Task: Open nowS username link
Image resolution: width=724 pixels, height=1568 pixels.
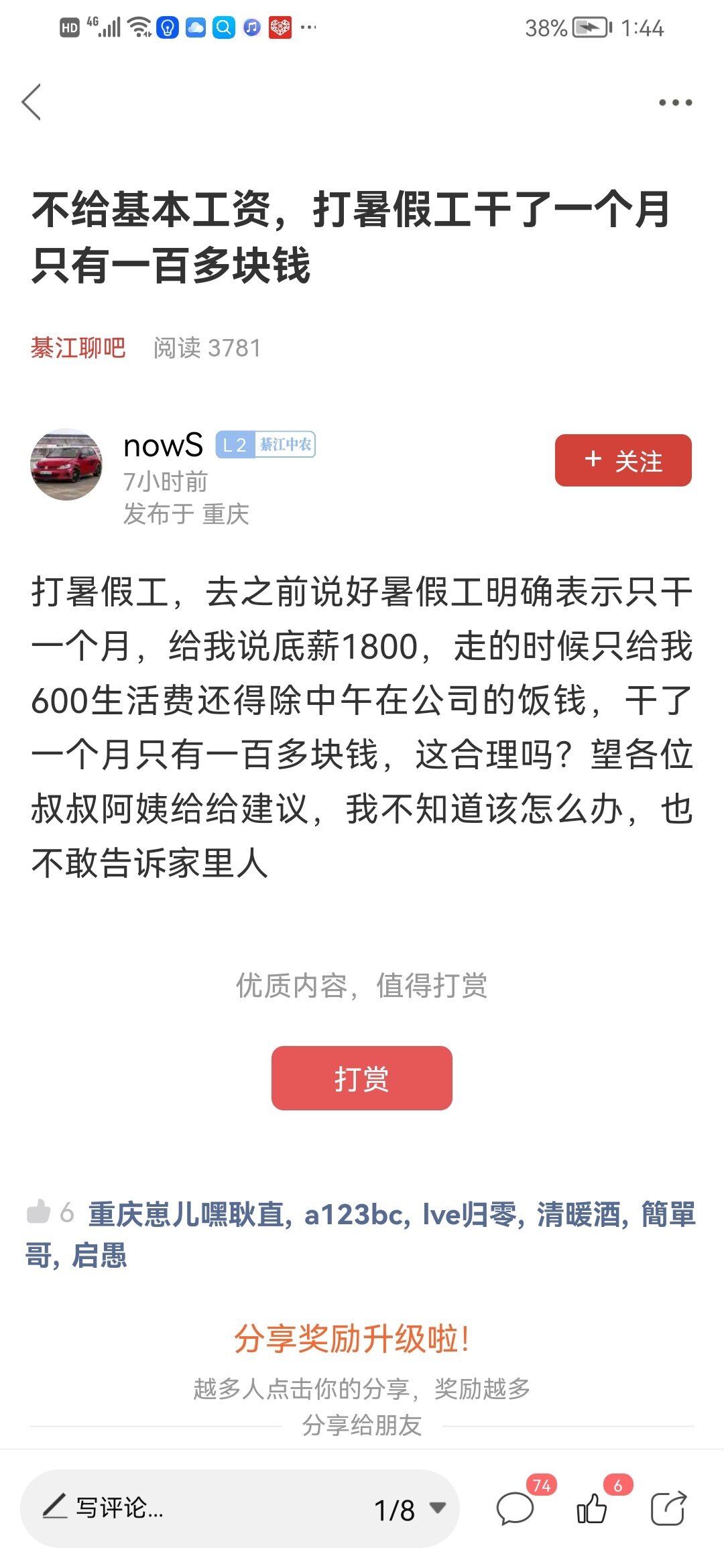Action: [x=163, y=445]
